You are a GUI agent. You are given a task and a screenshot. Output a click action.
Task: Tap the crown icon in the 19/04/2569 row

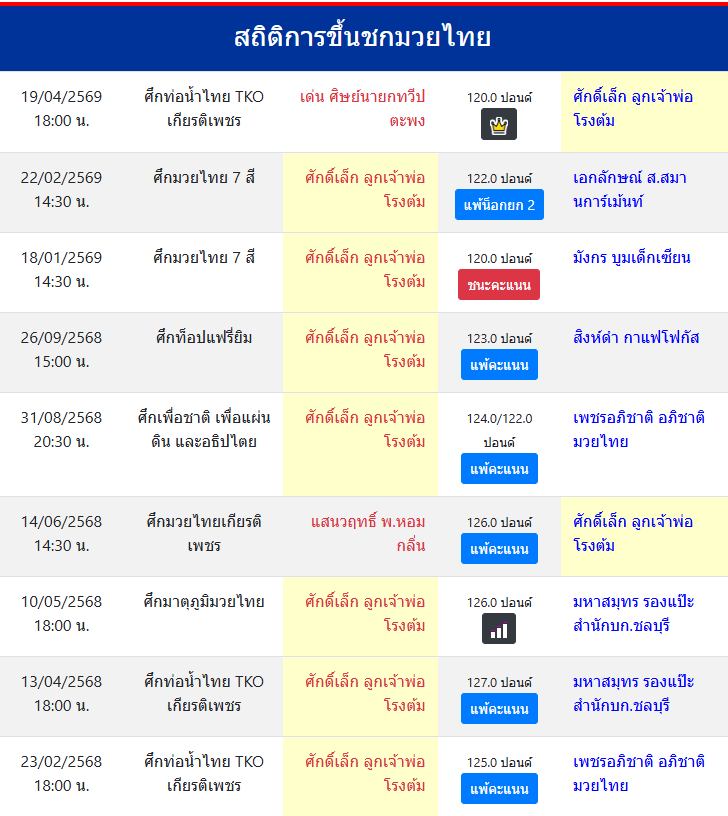point(499,124)
